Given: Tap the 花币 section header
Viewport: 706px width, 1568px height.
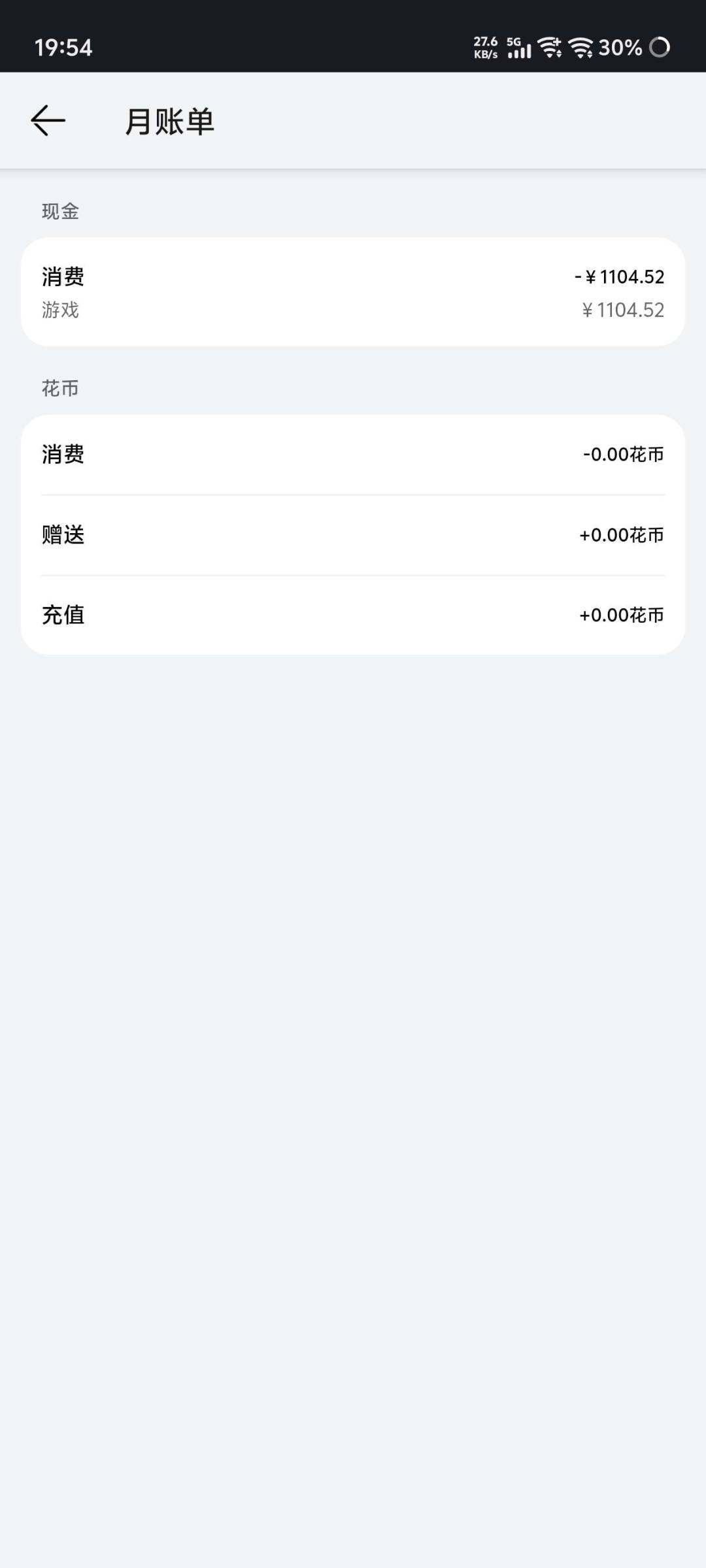Looking at the screenshot, I should coord(59,388).
